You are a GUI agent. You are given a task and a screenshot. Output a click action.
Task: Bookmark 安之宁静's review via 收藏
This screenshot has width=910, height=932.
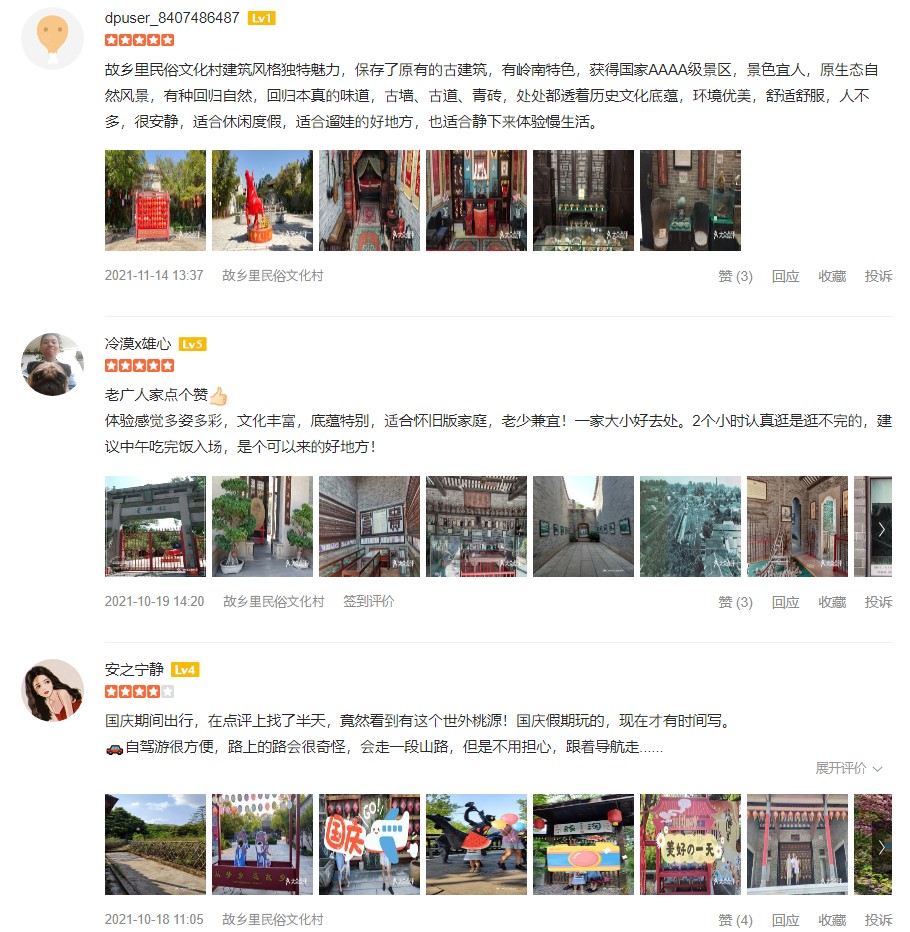[x=832, y=920]
